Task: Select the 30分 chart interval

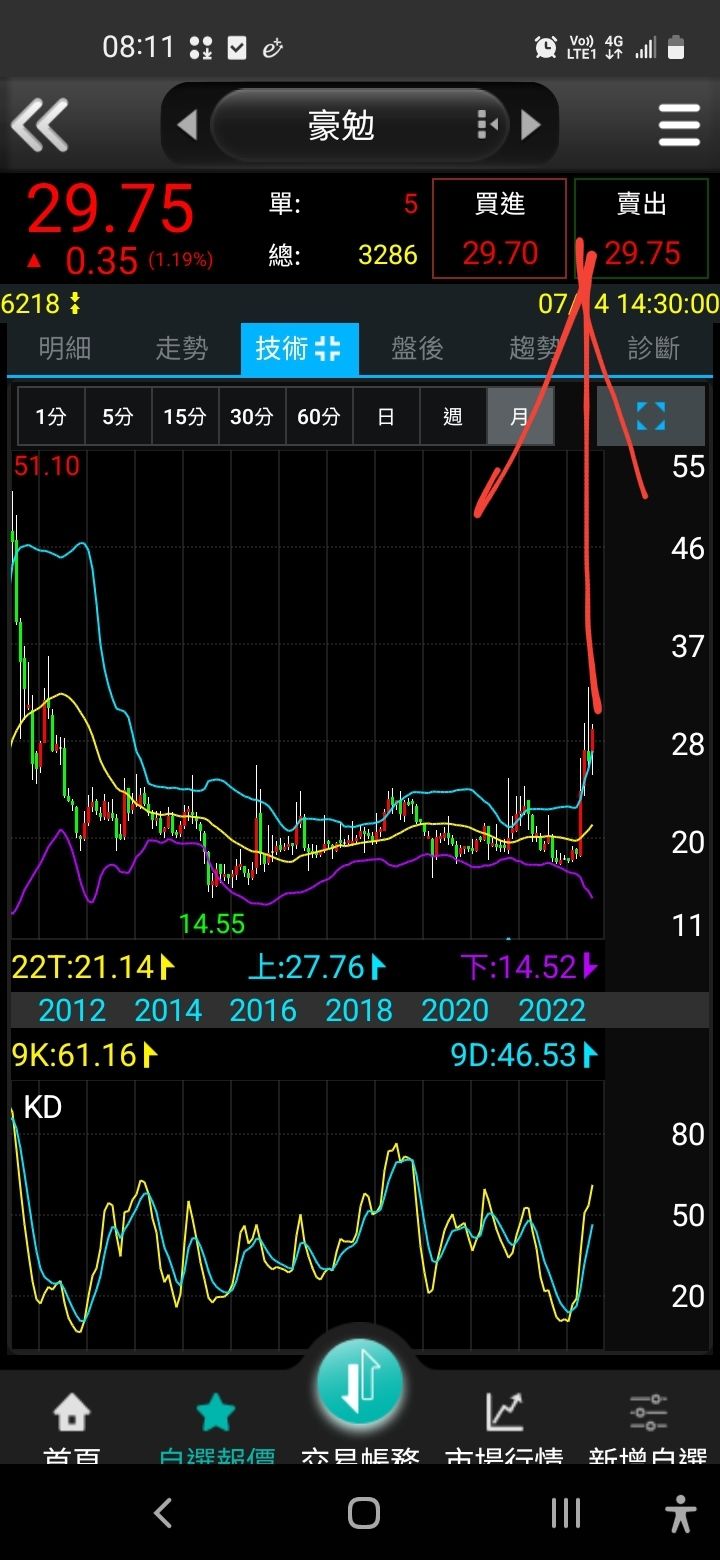Action: (252, 416)
